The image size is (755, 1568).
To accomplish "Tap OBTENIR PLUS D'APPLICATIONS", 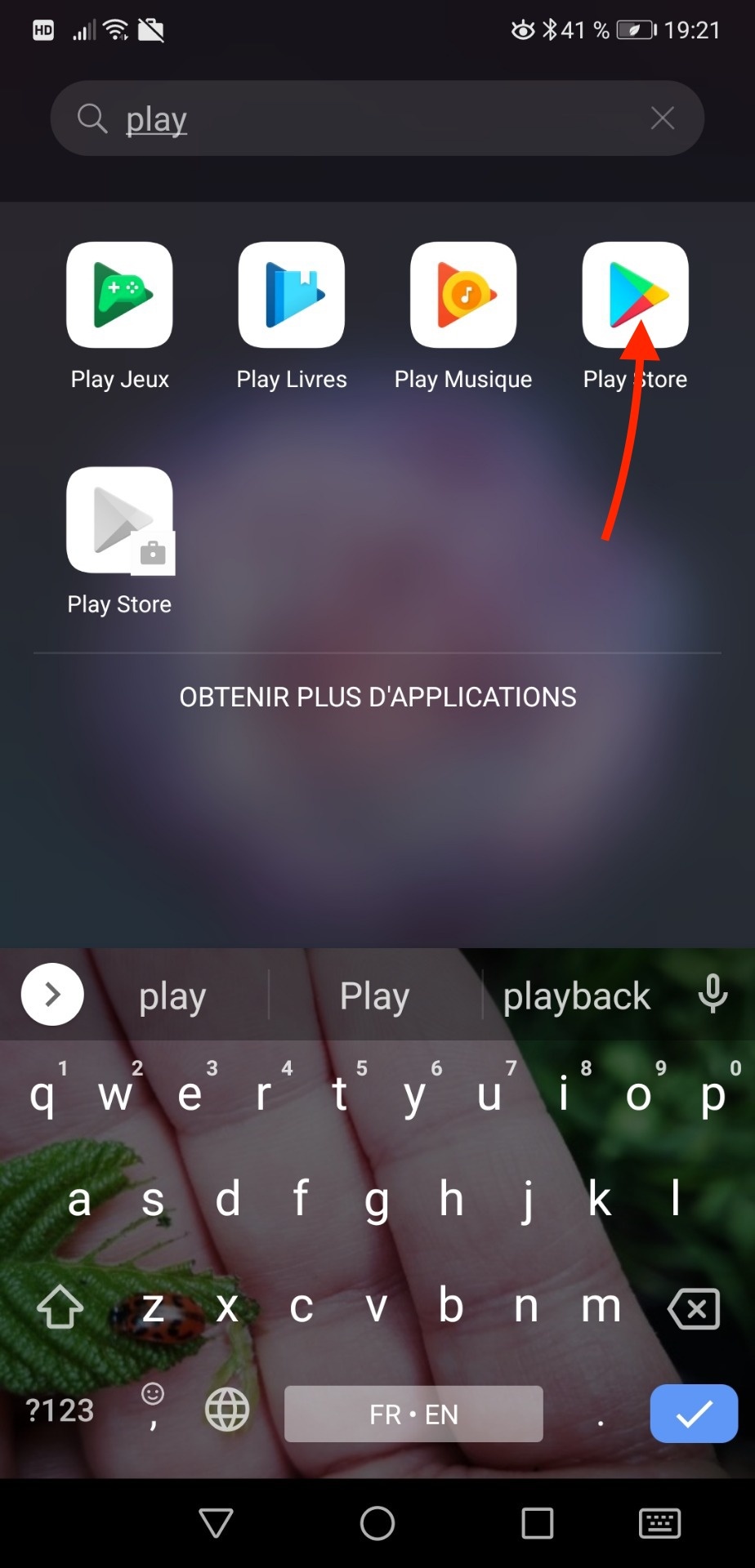I will point(377,697).
